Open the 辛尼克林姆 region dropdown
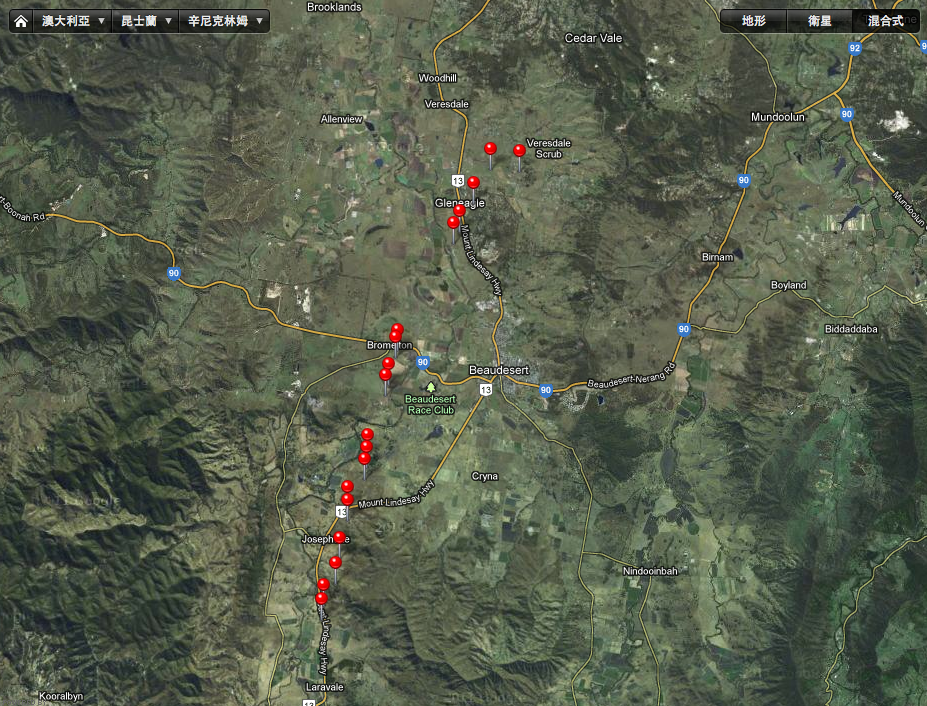The image size is (927, 706). [225, 21]
